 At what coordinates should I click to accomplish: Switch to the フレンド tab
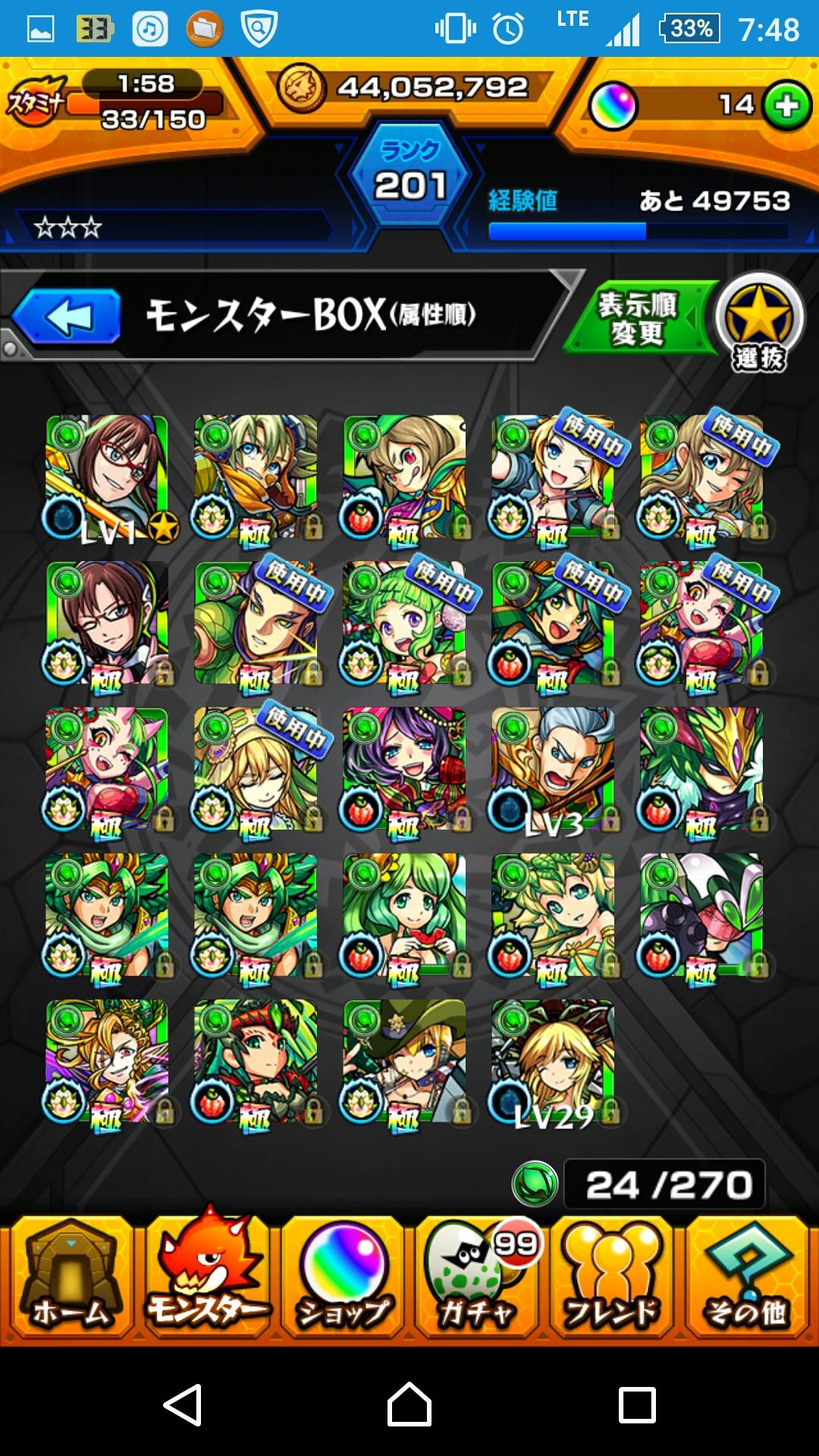point(611,1278)
